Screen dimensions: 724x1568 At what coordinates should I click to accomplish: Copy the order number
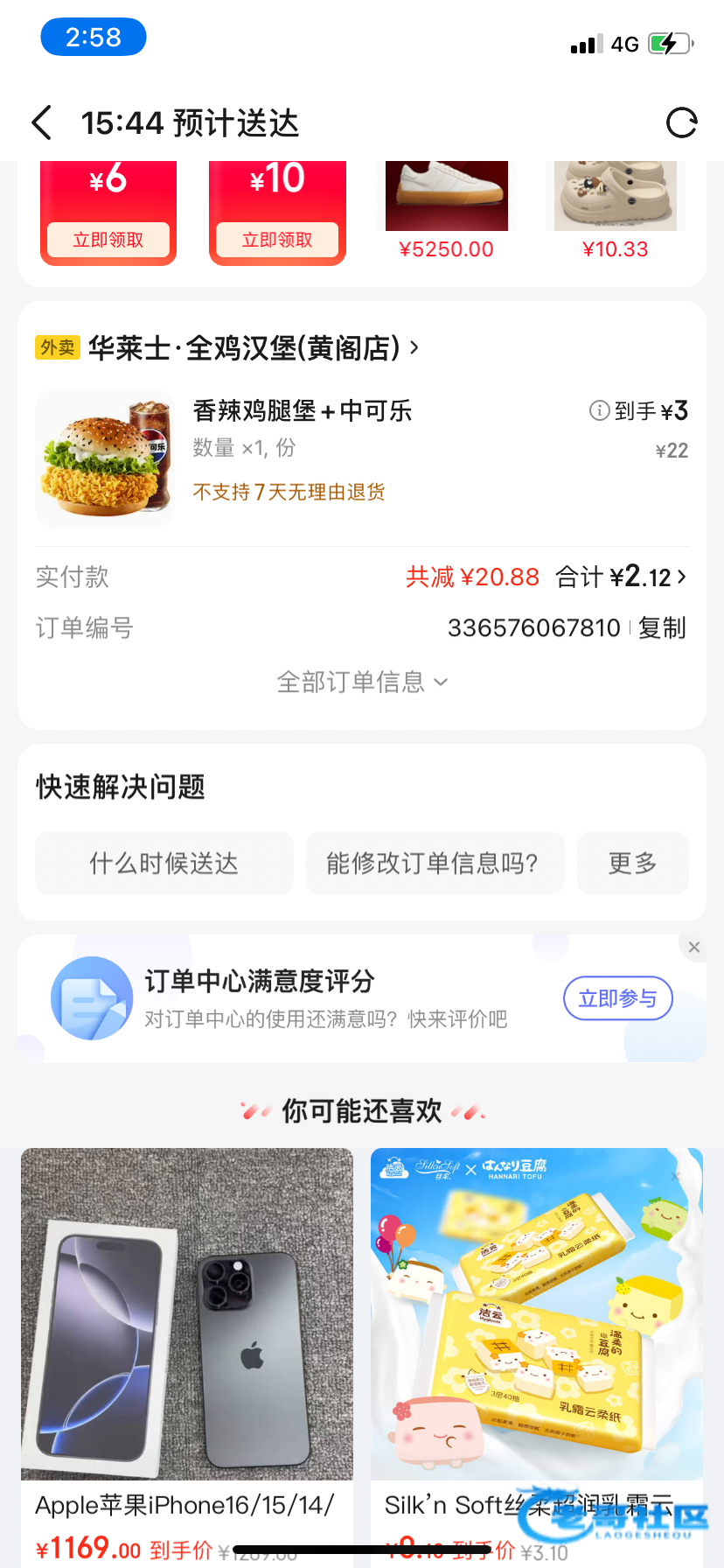pos(662,627)
